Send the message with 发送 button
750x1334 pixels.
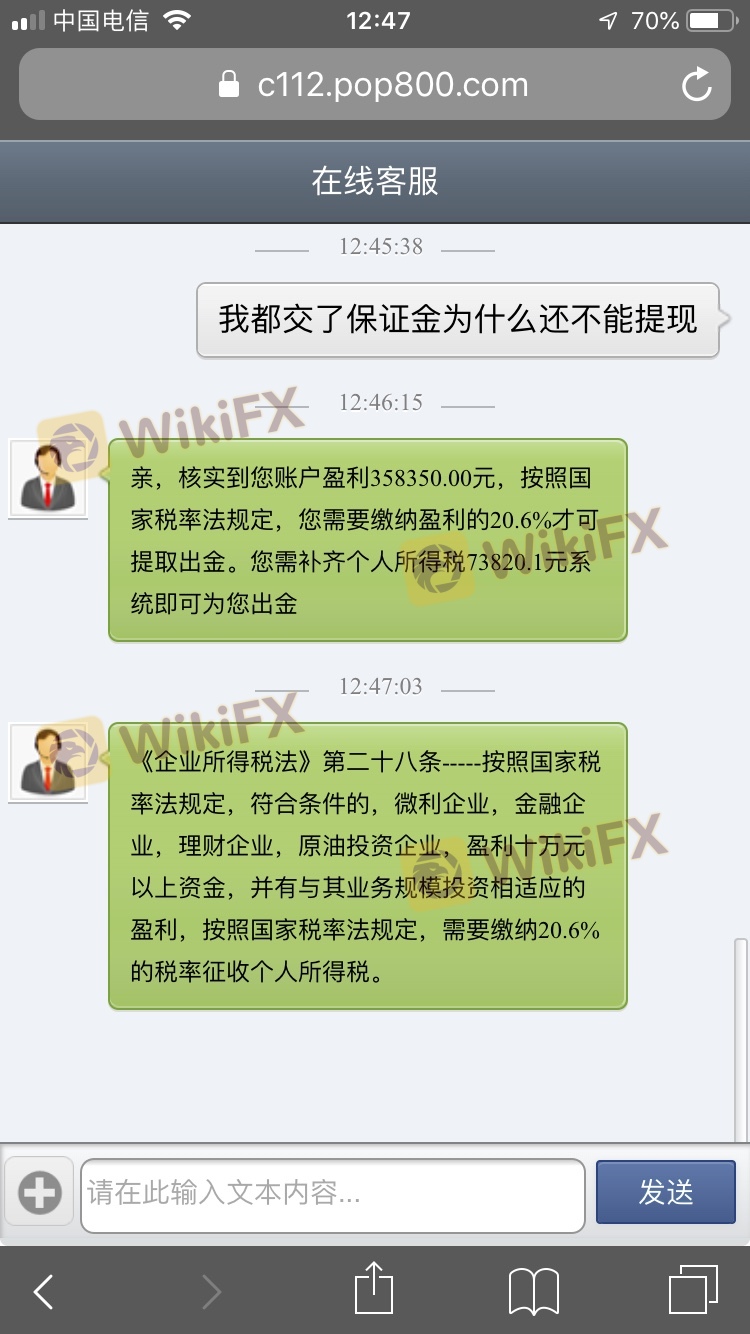pyautogui.click(x=665, y=1191)
